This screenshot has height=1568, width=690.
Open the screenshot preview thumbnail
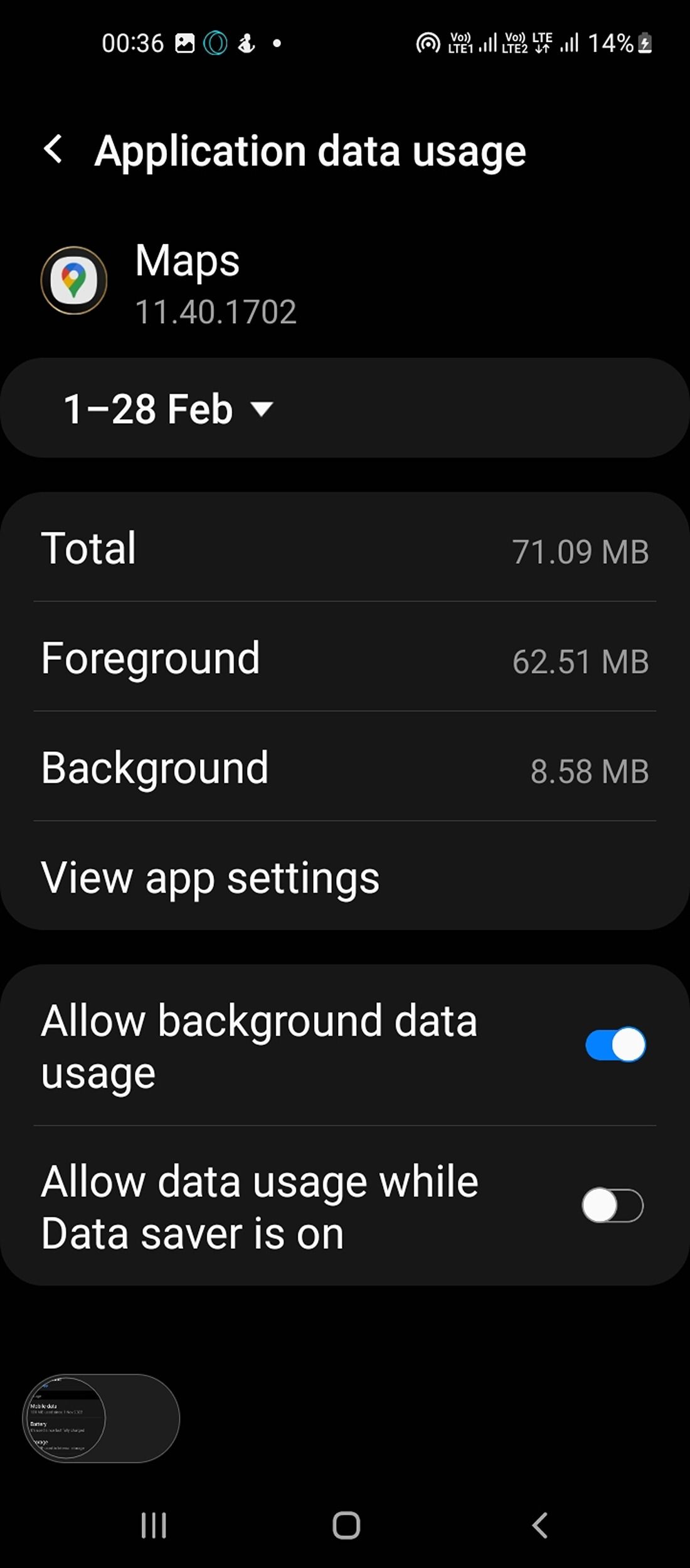[x=66, y=1418]
